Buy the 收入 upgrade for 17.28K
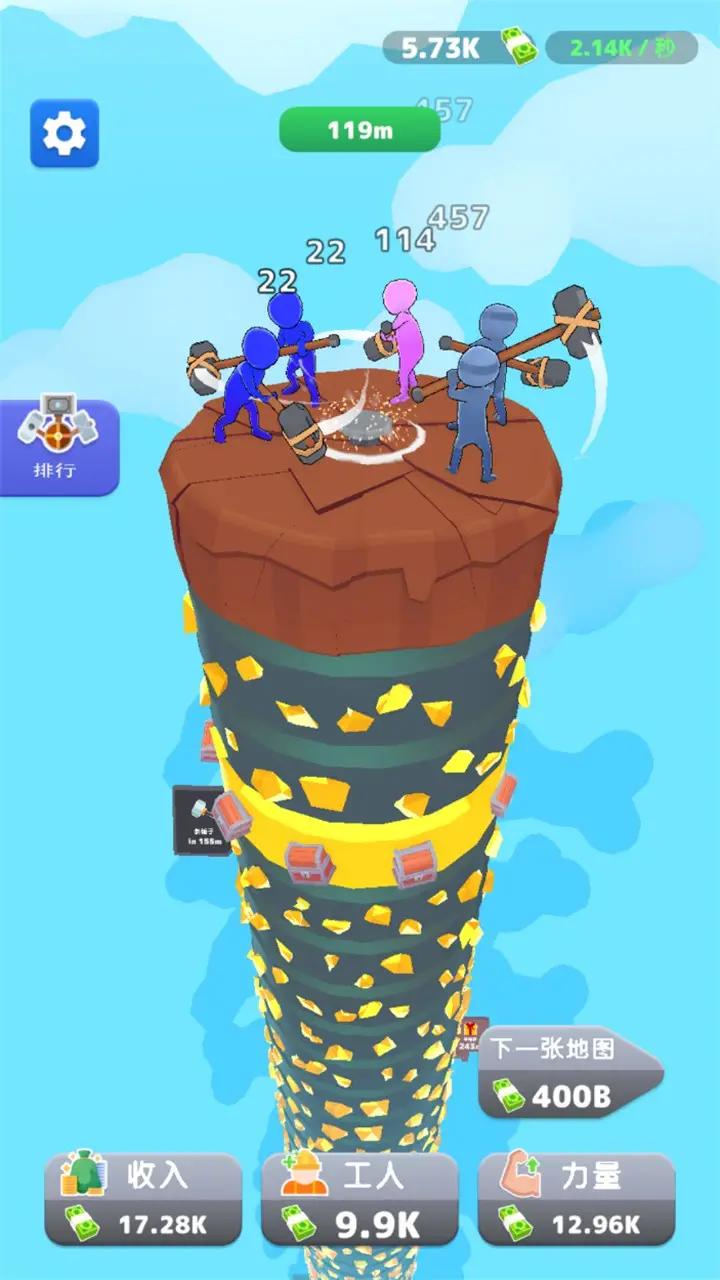The image size is (720, 1280). pos(143,1199)
